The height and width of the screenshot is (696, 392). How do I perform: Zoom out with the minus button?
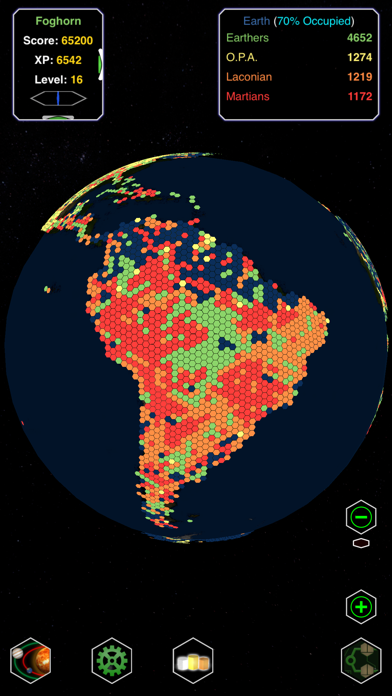click(361, 517)
